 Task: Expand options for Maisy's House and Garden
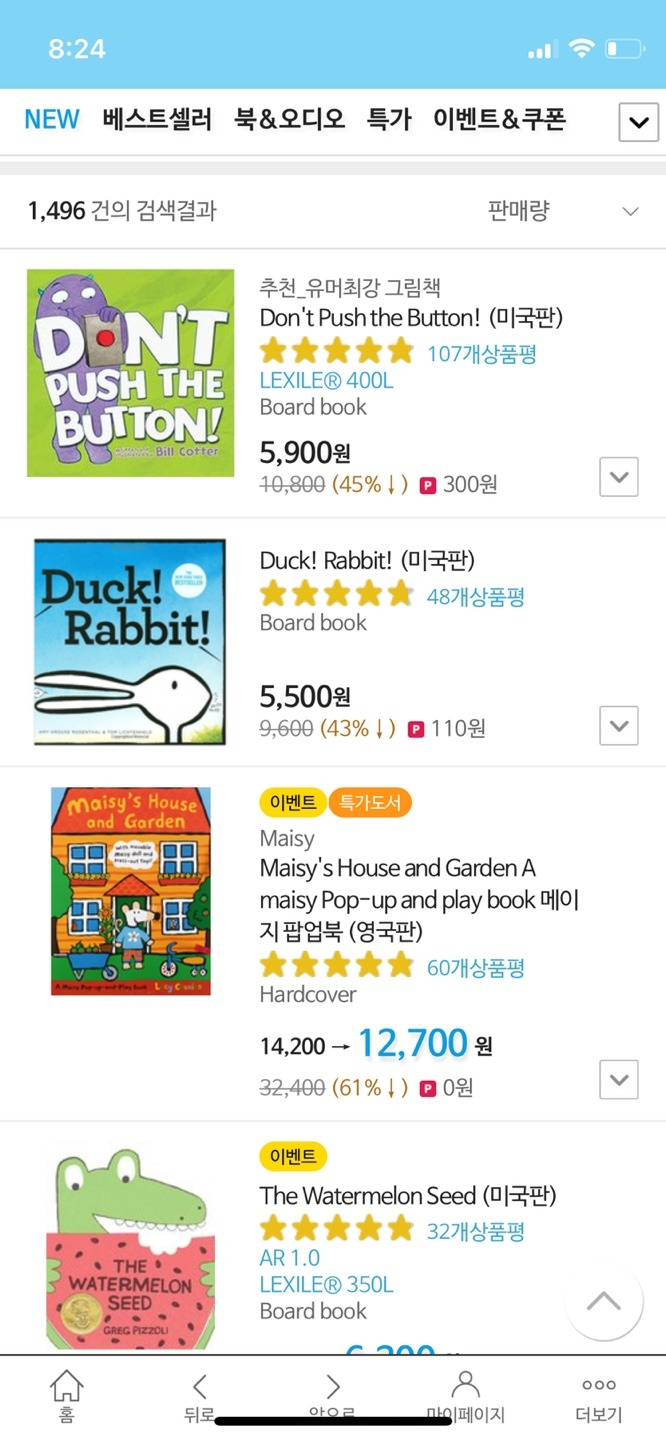tap(618, 1079)
